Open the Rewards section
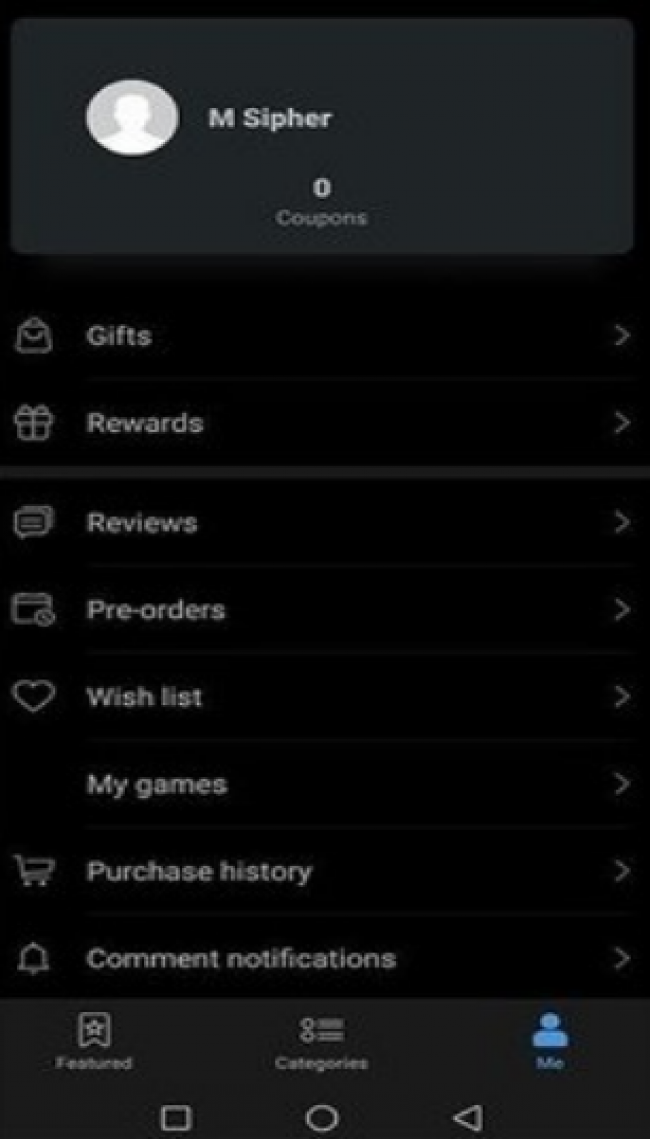The height and width of the screenshot is (1139, 650). (325, 423)
